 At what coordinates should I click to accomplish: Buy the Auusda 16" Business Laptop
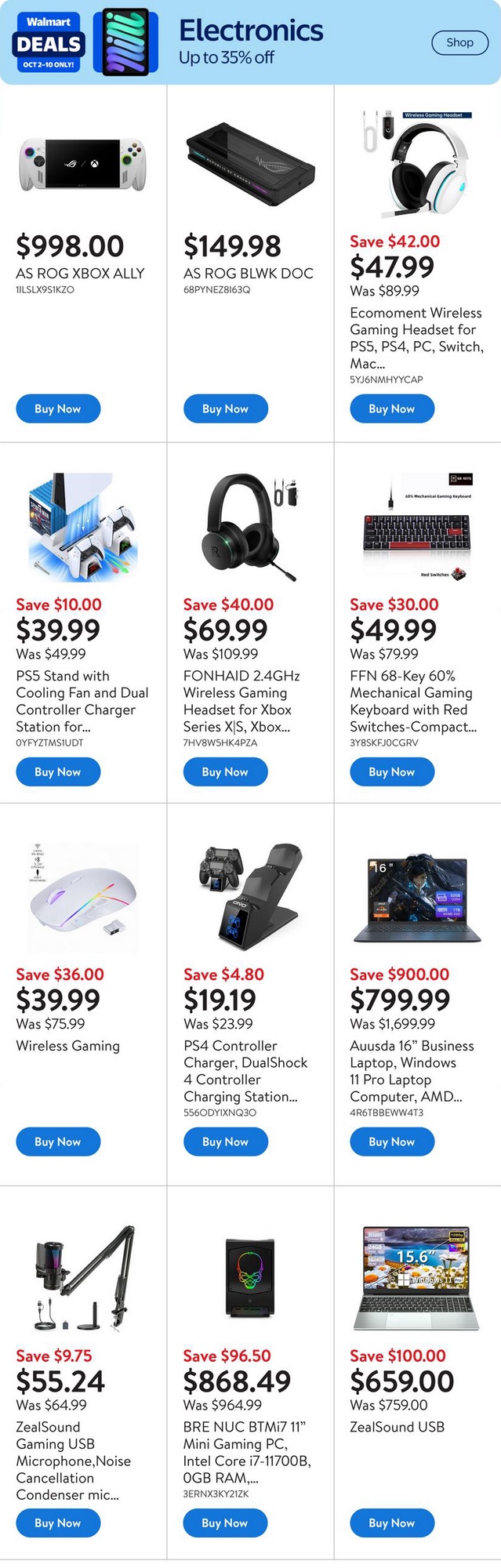coord(391,1142)
